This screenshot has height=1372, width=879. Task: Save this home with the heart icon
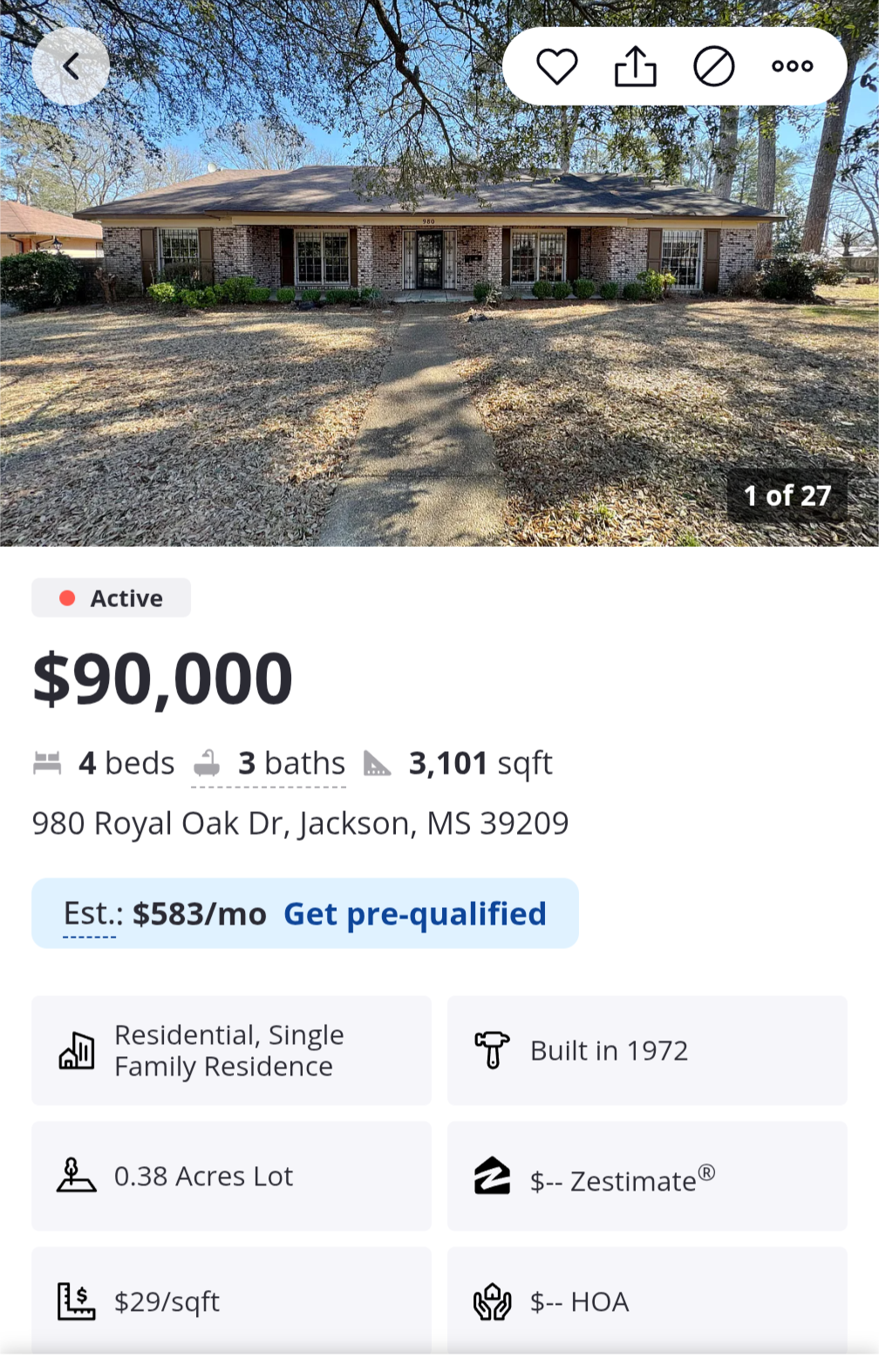point(556,66)
